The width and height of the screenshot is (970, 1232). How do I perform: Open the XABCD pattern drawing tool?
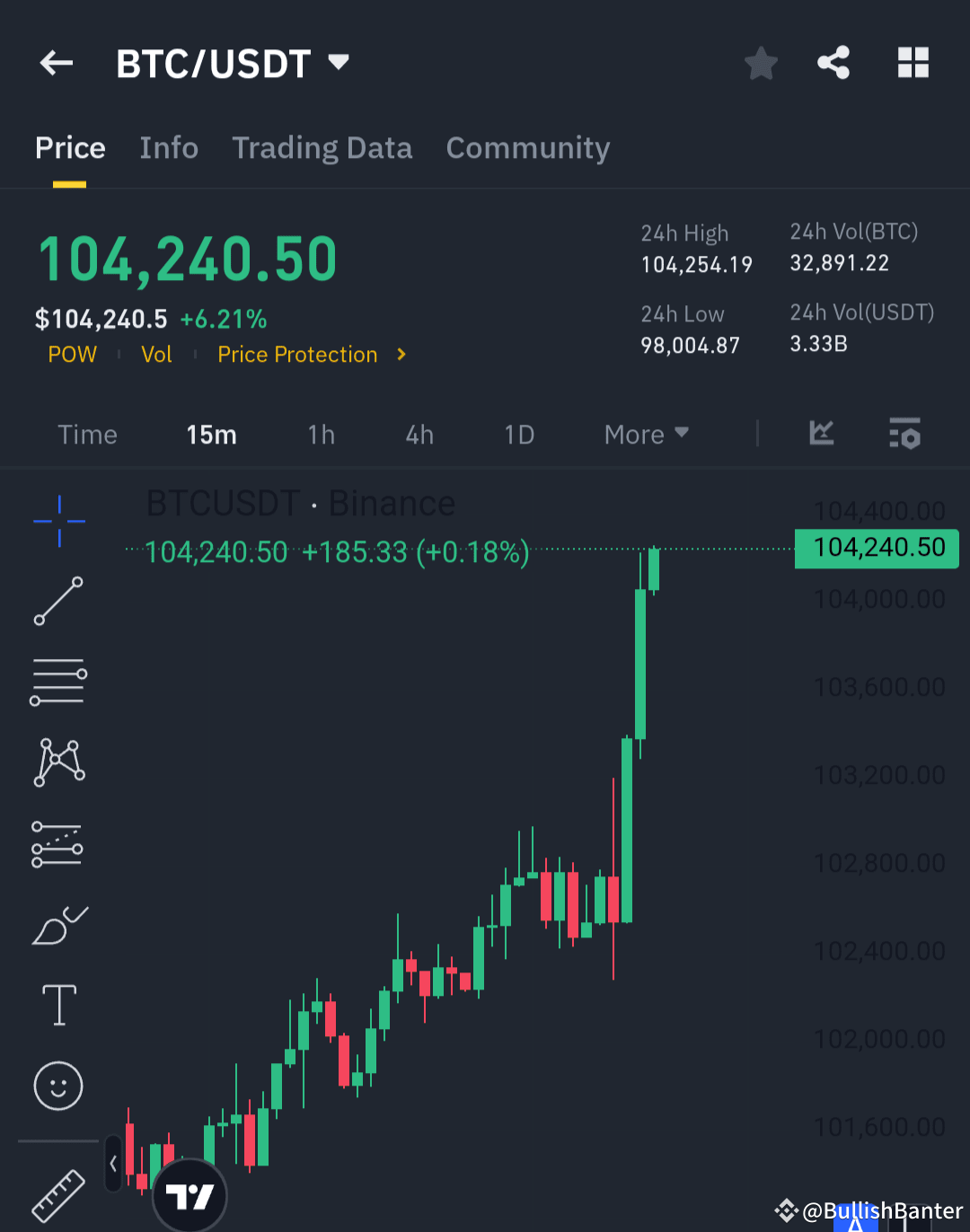point(58,761)
